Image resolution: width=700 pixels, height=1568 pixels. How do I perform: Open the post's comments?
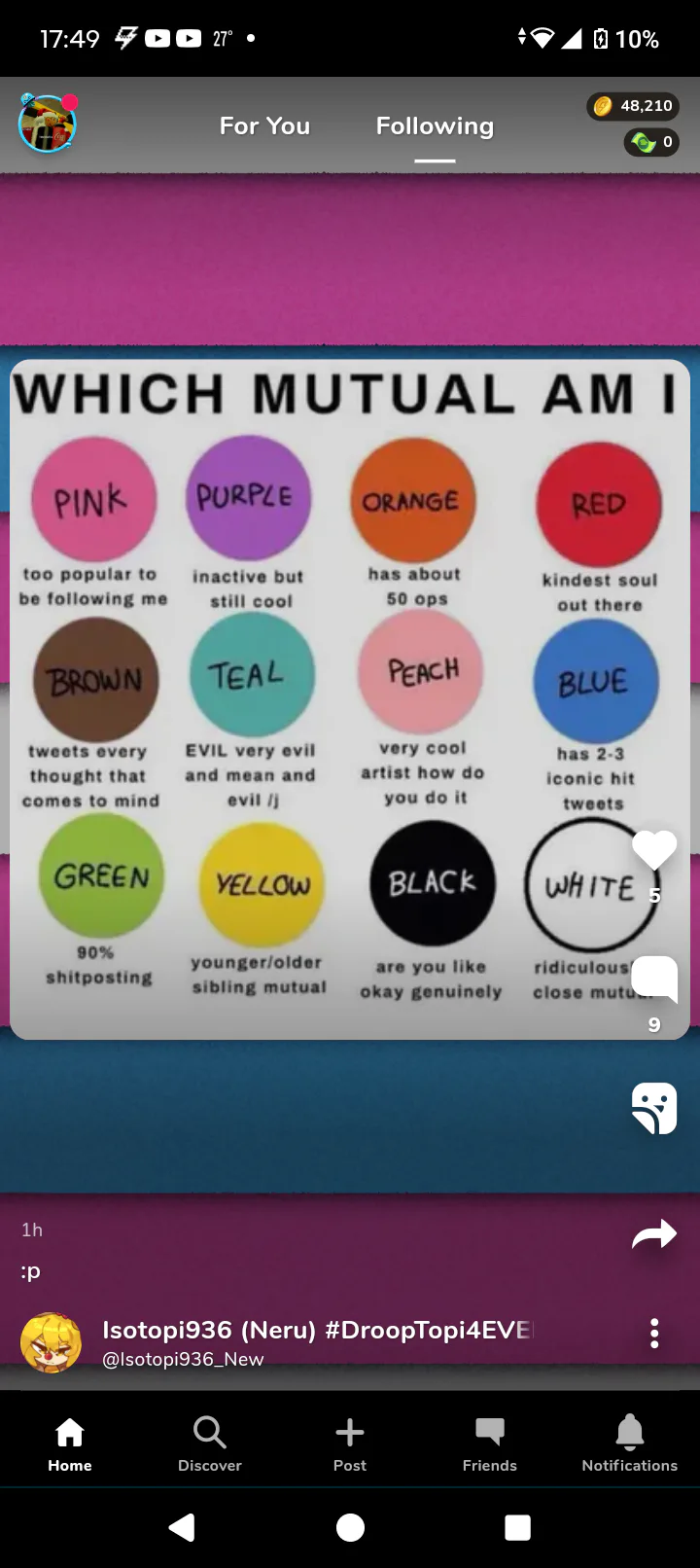(654, 979)
